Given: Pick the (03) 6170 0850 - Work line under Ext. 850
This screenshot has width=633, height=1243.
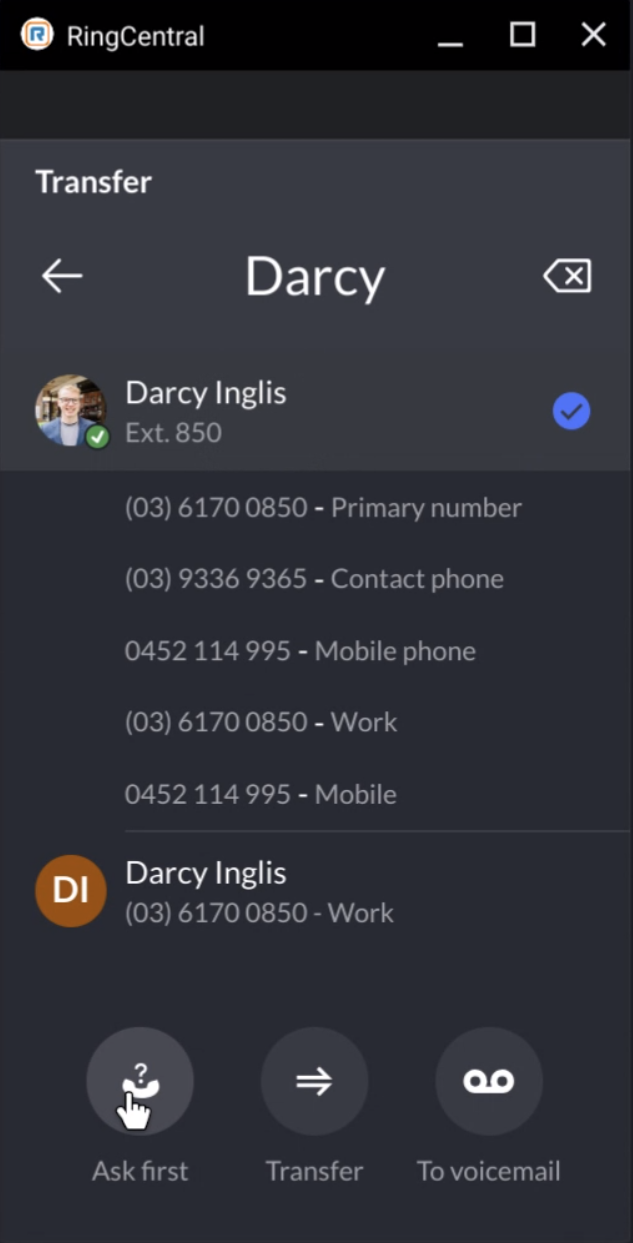Looking at the screenshot, I should tap(260, 722).
